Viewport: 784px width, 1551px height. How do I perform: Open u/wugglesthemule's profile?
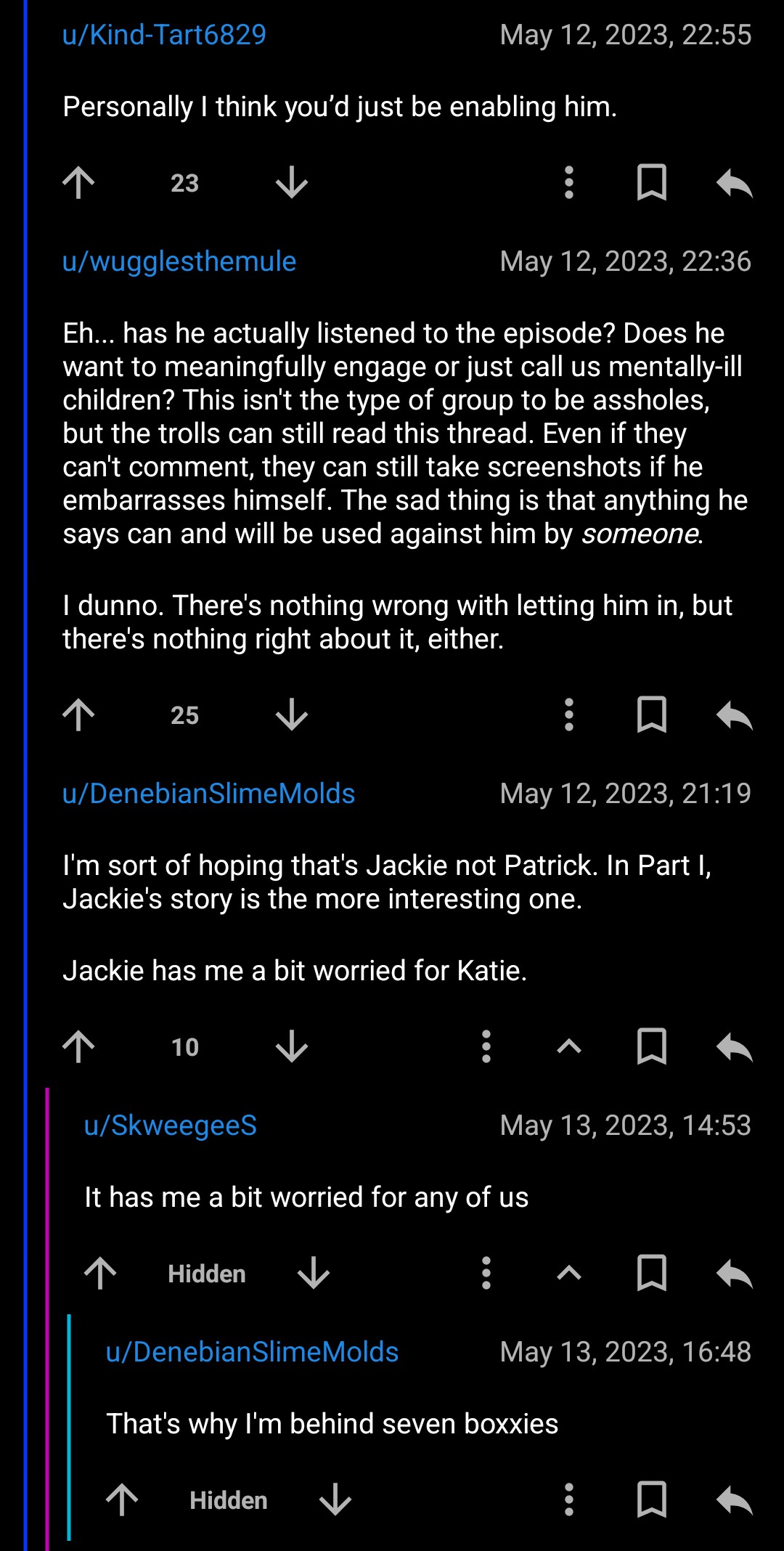tap(179, 261)
